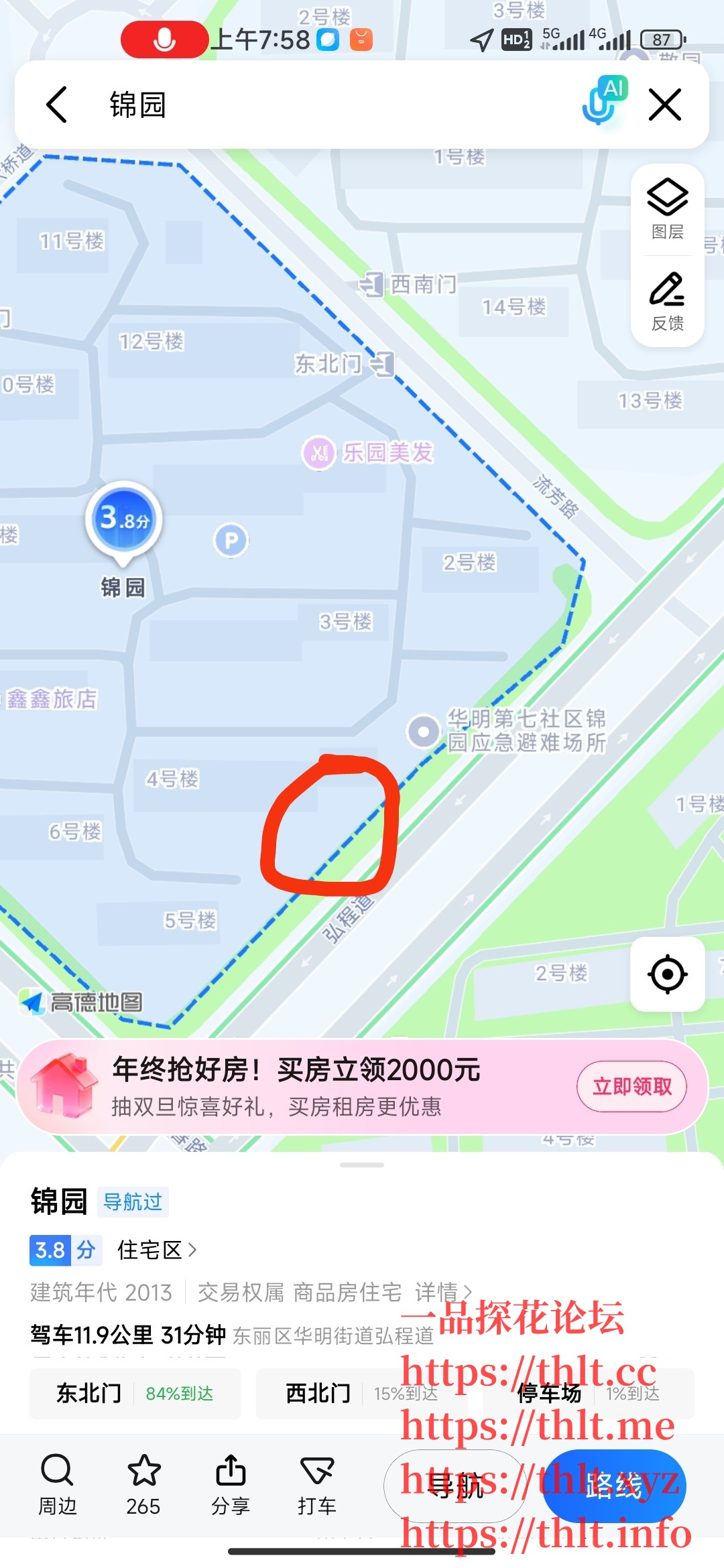This screenshot has height=1568, width=724.
Task: Go back using the back arrow
Action: pyautogui.click(x=57, y=105)
